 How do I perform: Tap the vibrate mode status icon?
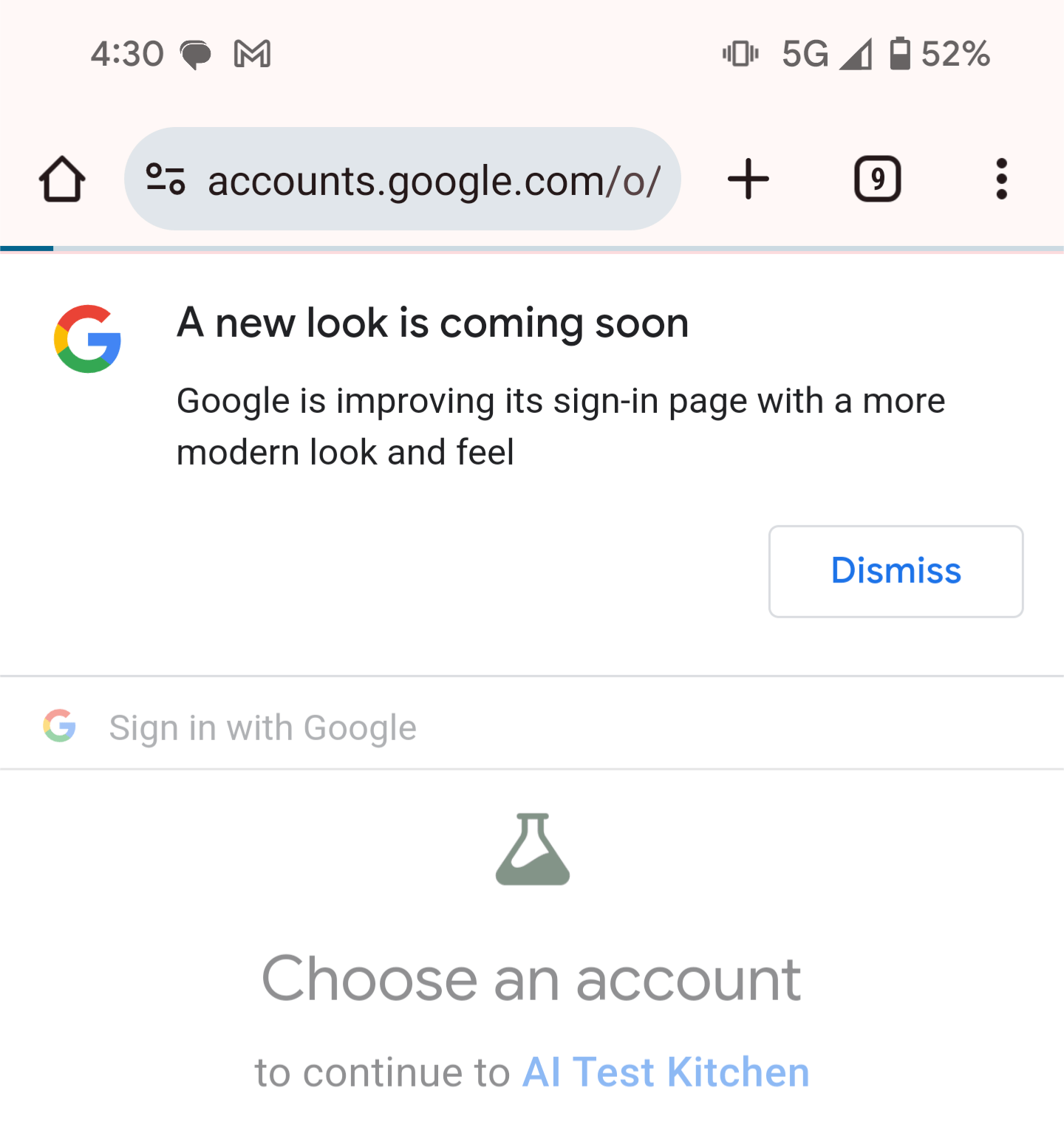741,53
